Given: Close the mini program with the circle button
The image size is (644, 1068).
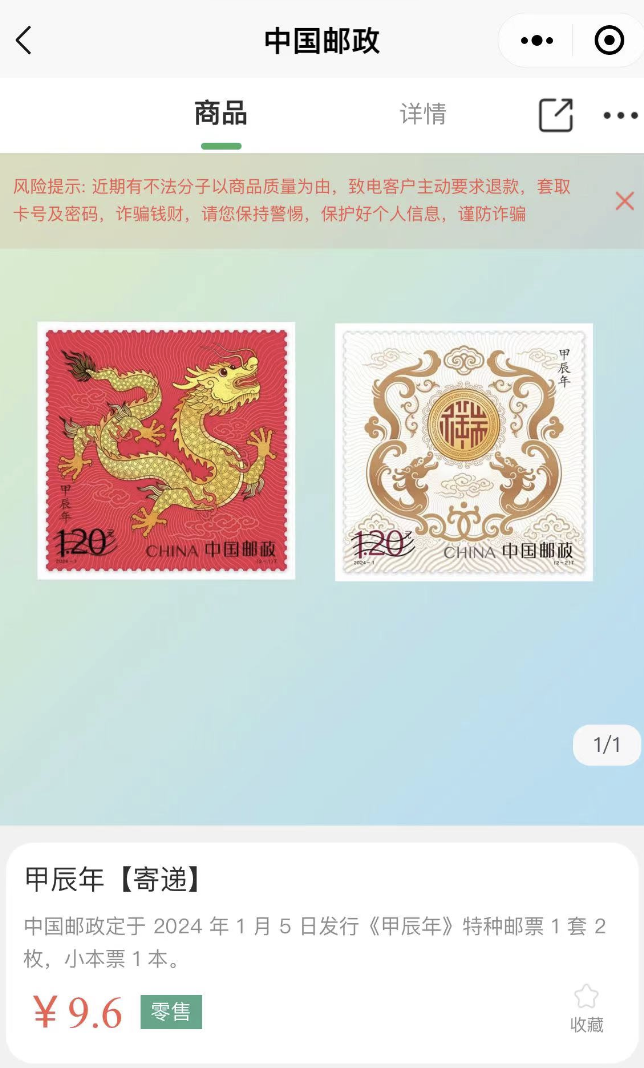Looking at the screenshot, I should tap(608, 41).
